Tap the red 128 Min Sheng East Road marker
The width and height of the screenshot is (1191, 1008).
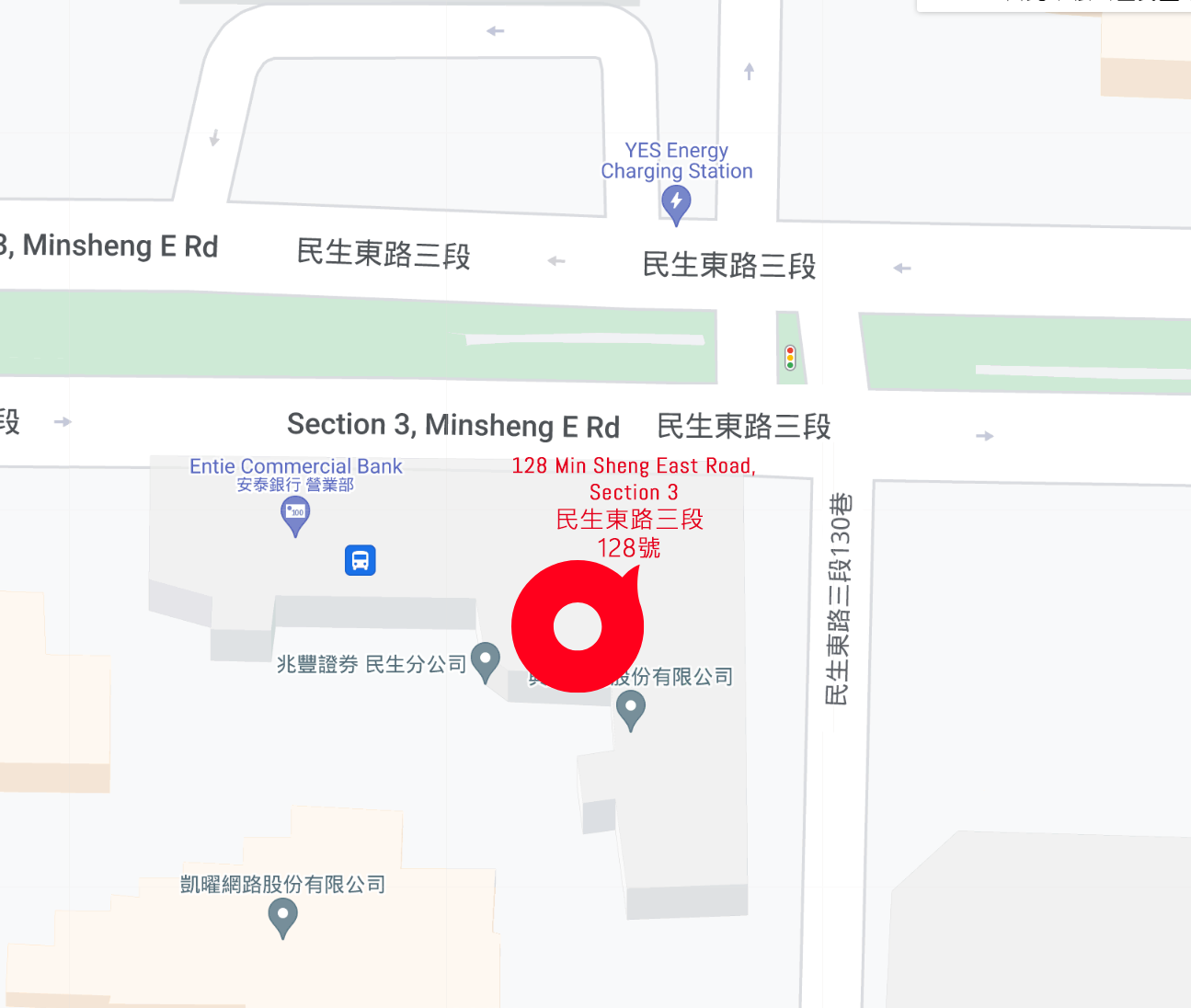tap(578, 626)
